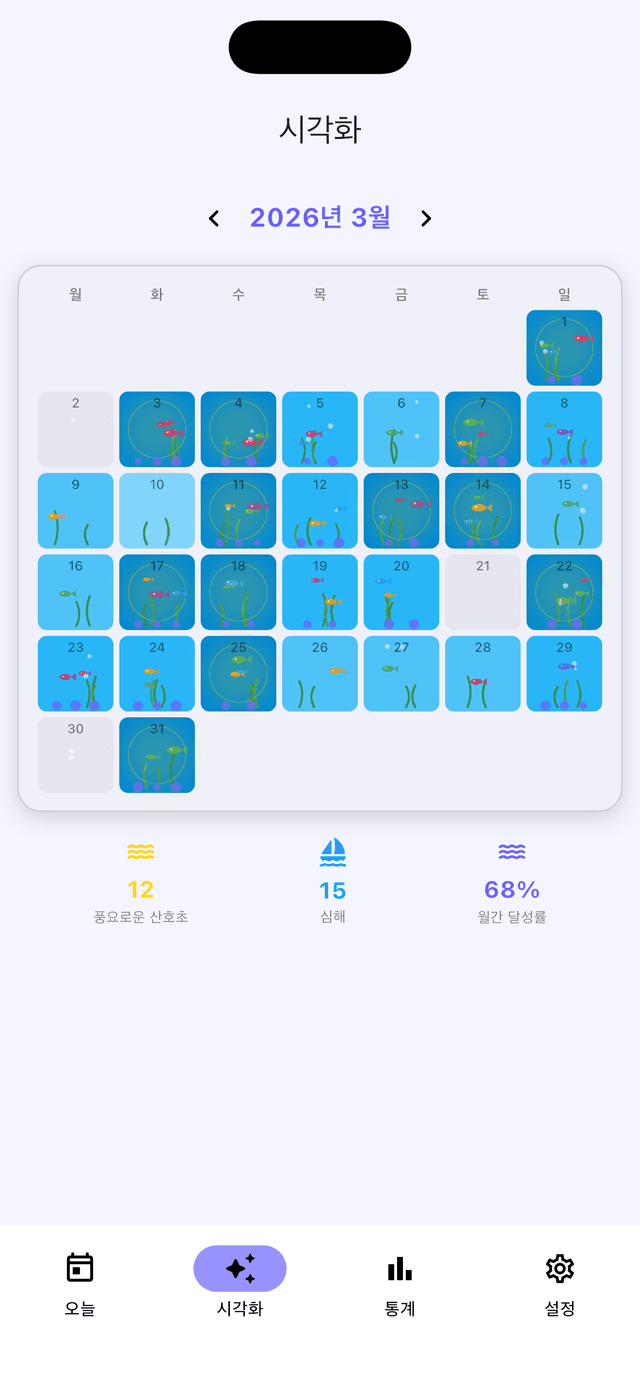Screen dimensions: 640x1391
Task: Tap day 22 in the calendar
Action: (x=564, y=592)
